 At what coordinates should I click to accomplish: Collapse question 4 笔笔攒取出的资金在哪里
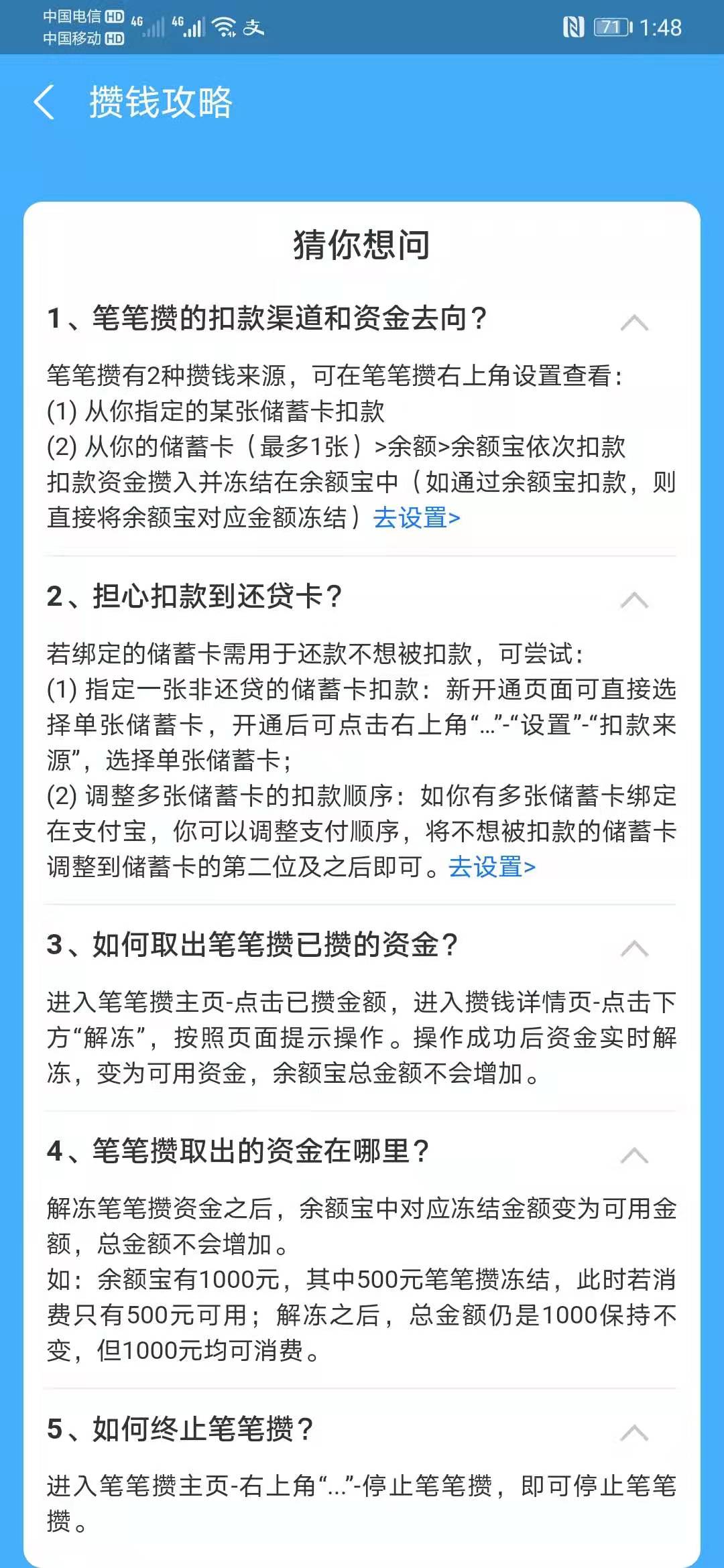(633, 1155)
